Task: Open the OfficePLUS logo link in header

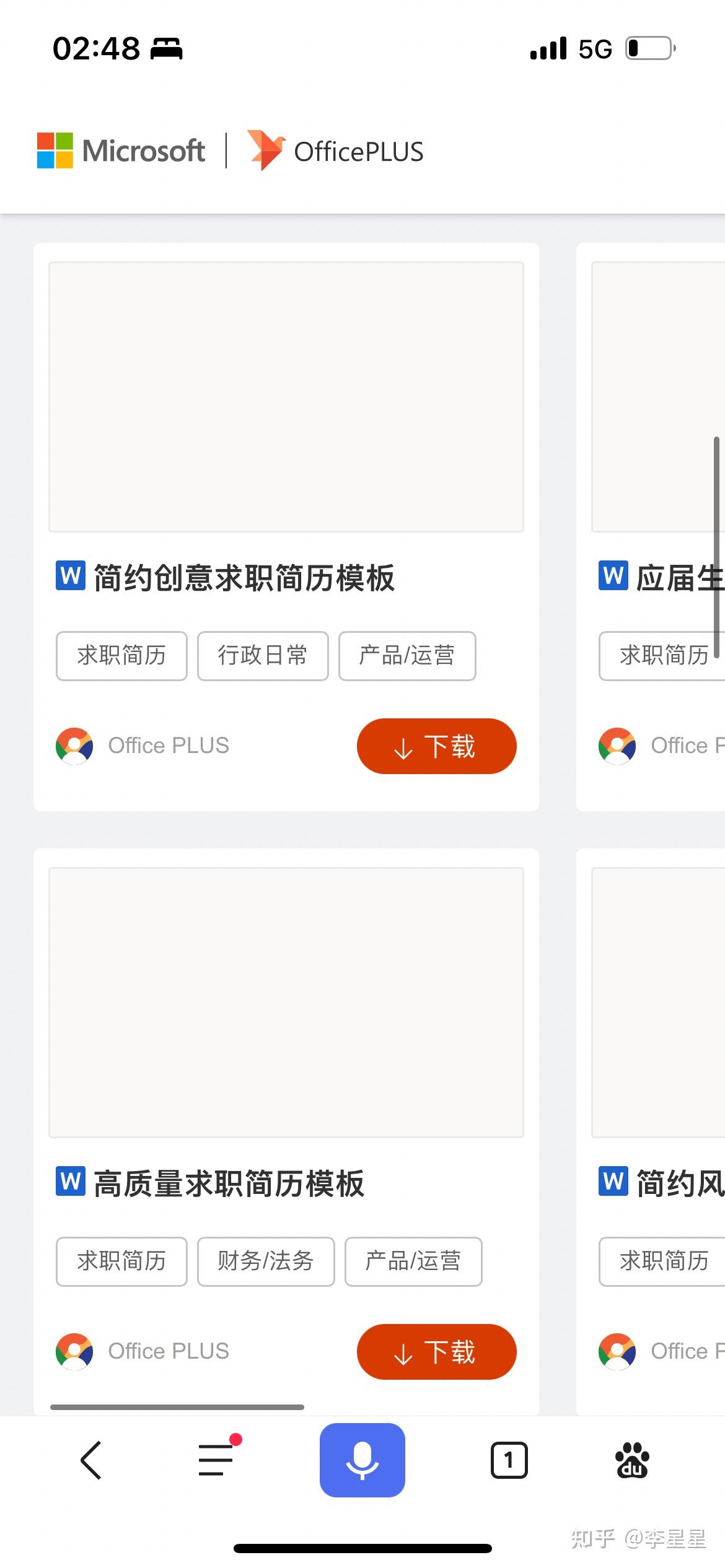Action: 335,151
